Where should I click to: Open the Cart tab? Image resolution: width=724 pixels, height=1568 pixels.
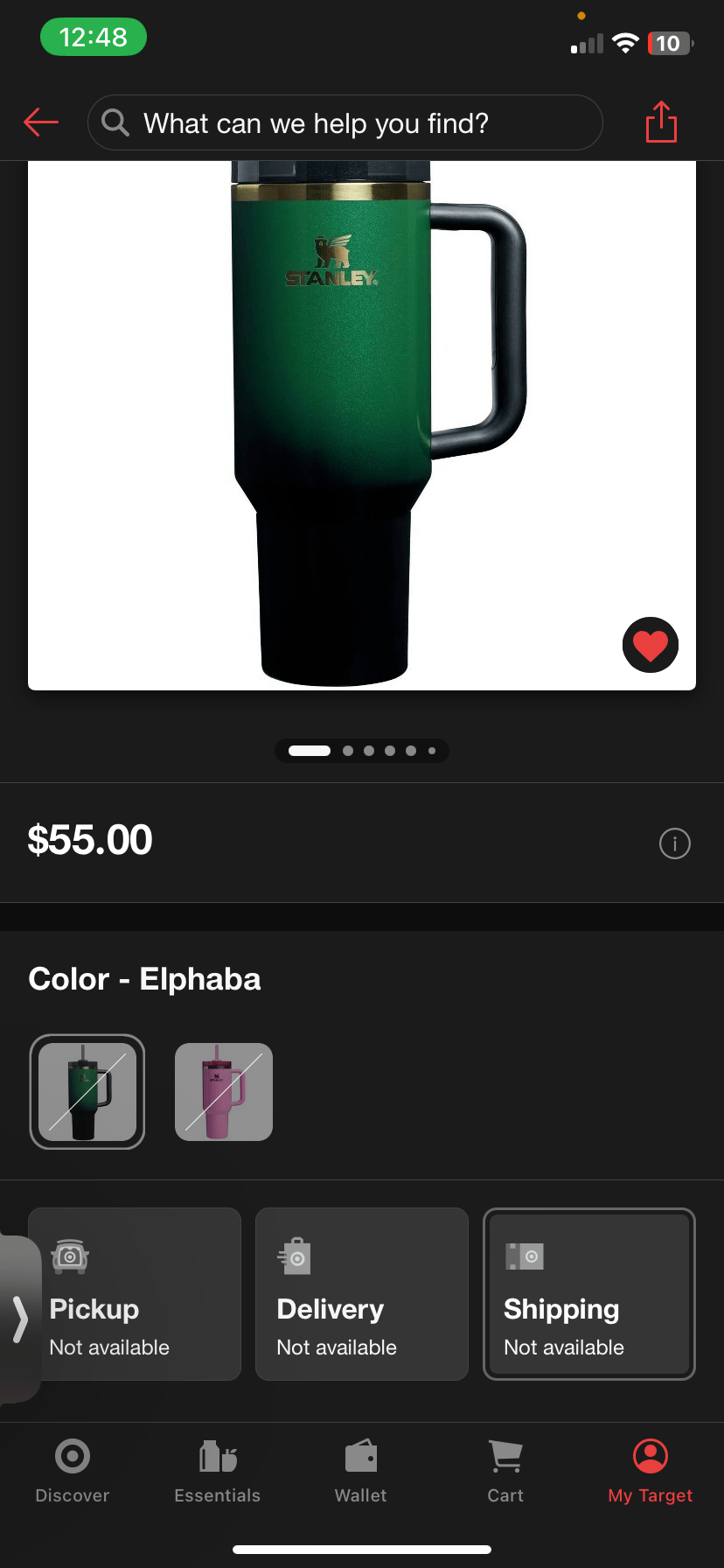click(x=505, y=1471)
